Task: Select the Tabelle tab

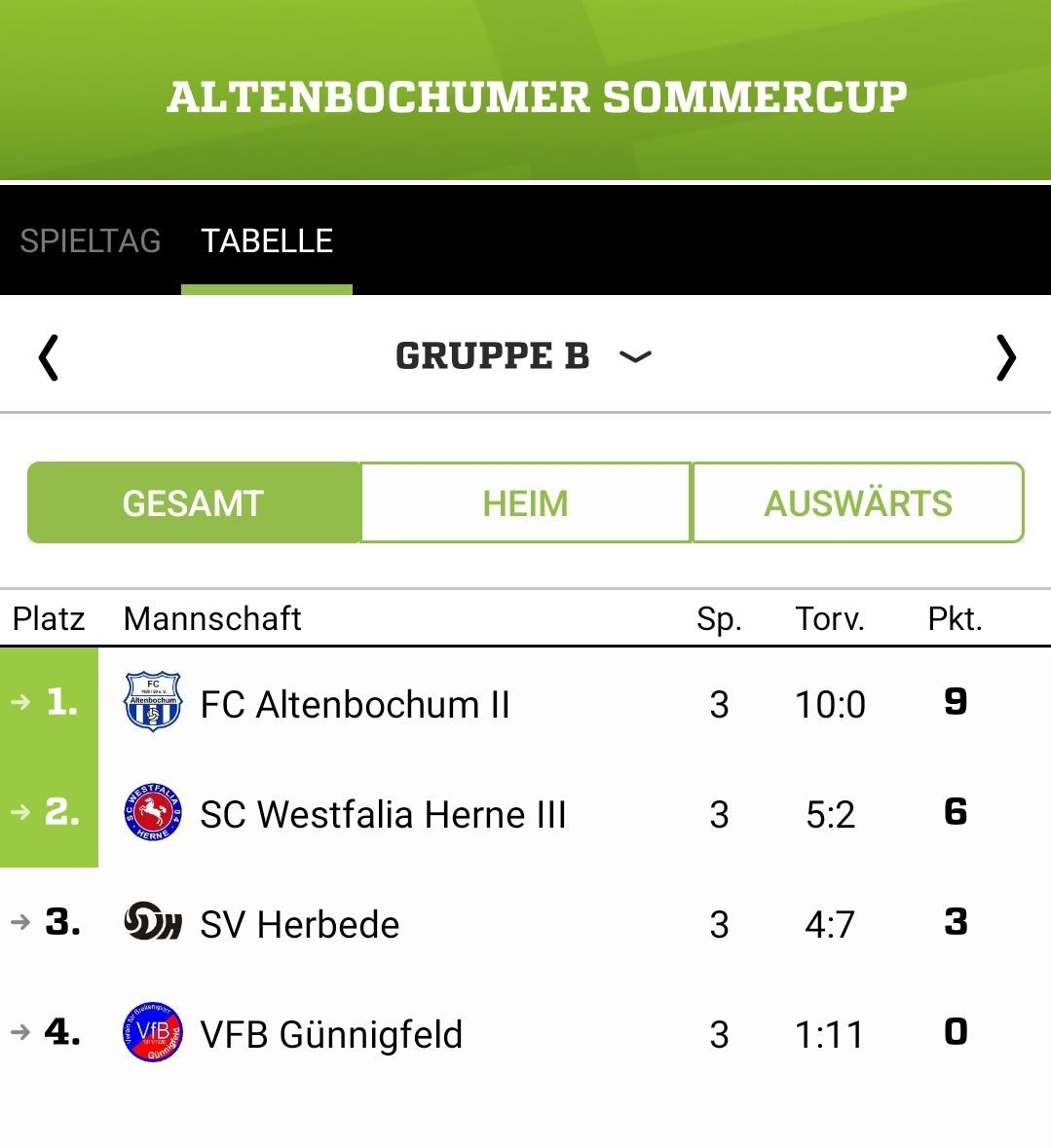Action: click(267, 241)
